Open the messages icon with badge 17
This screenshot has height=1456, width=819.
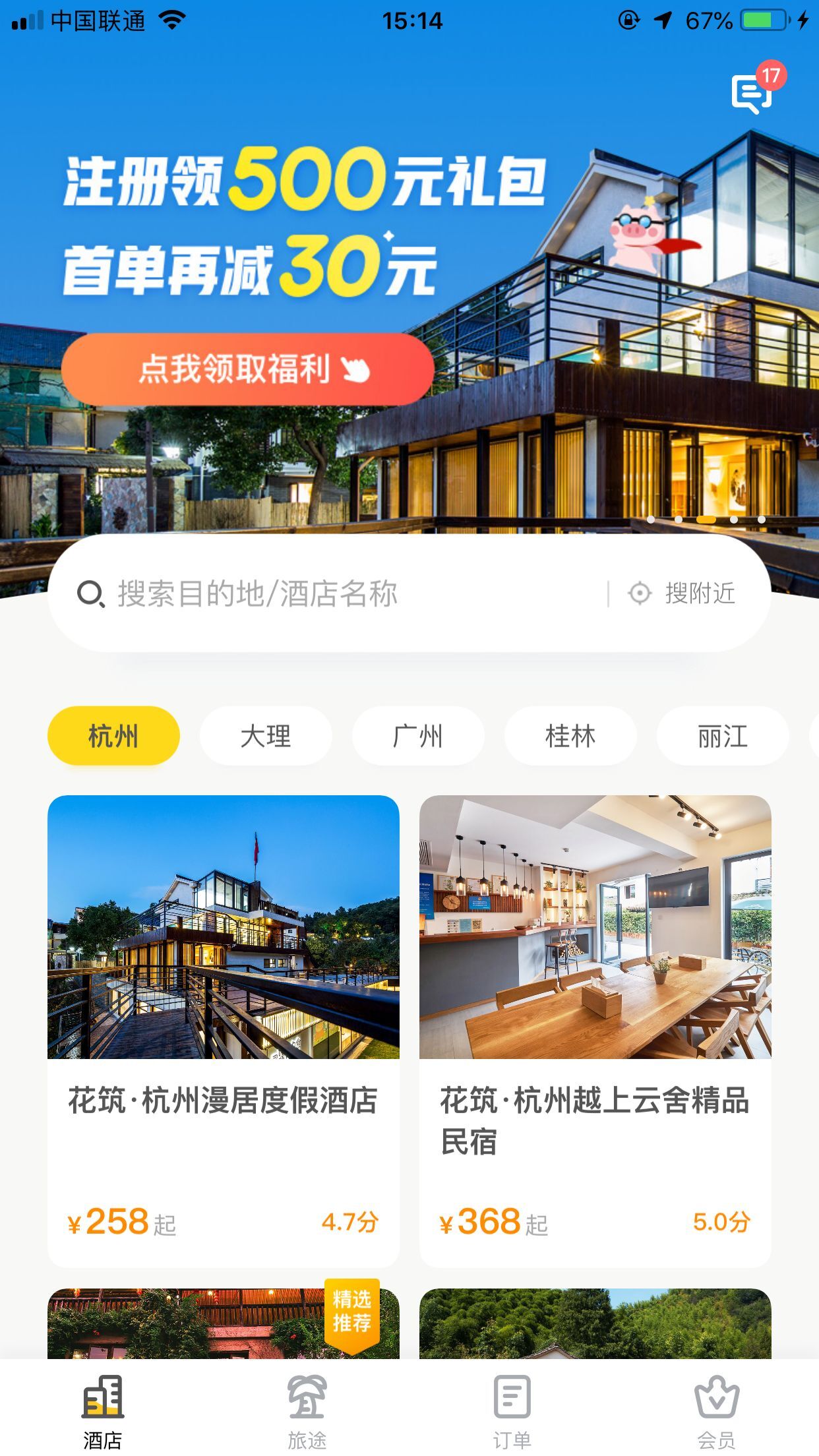(752, 94)
